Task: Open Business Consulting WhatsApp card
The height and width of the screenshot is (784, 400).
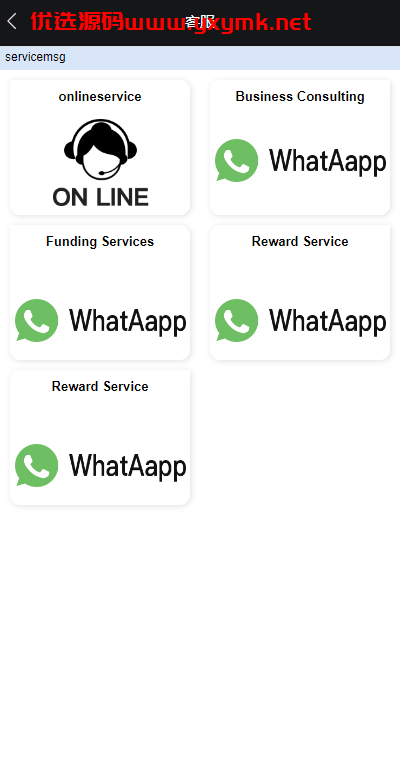Action: 300,148
